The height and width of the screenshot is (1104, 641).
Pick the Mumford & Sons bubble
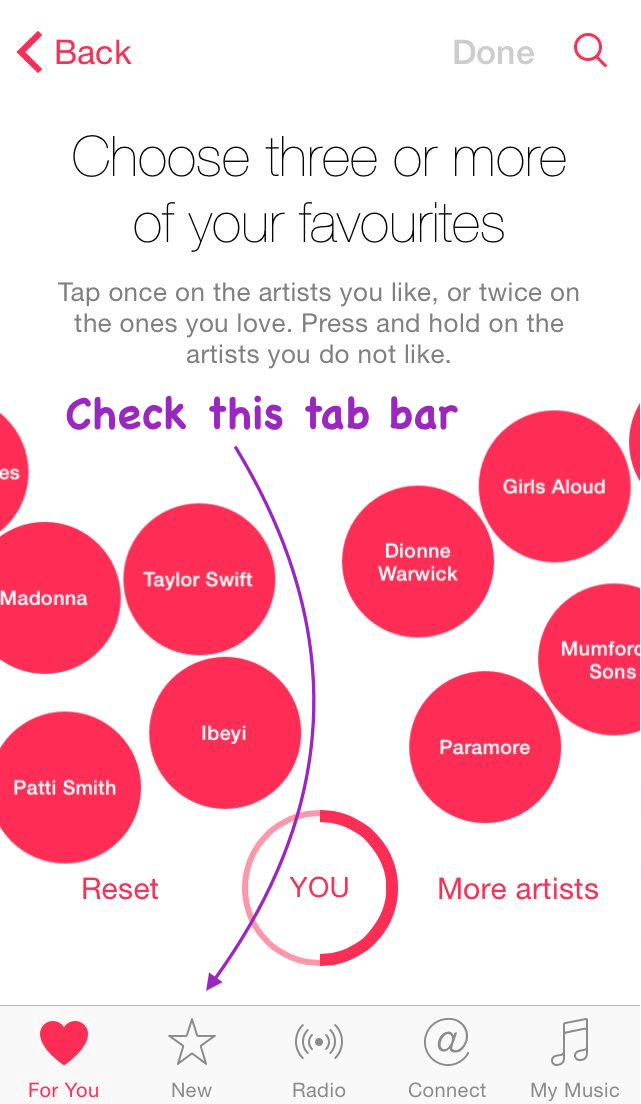point(592,660)
